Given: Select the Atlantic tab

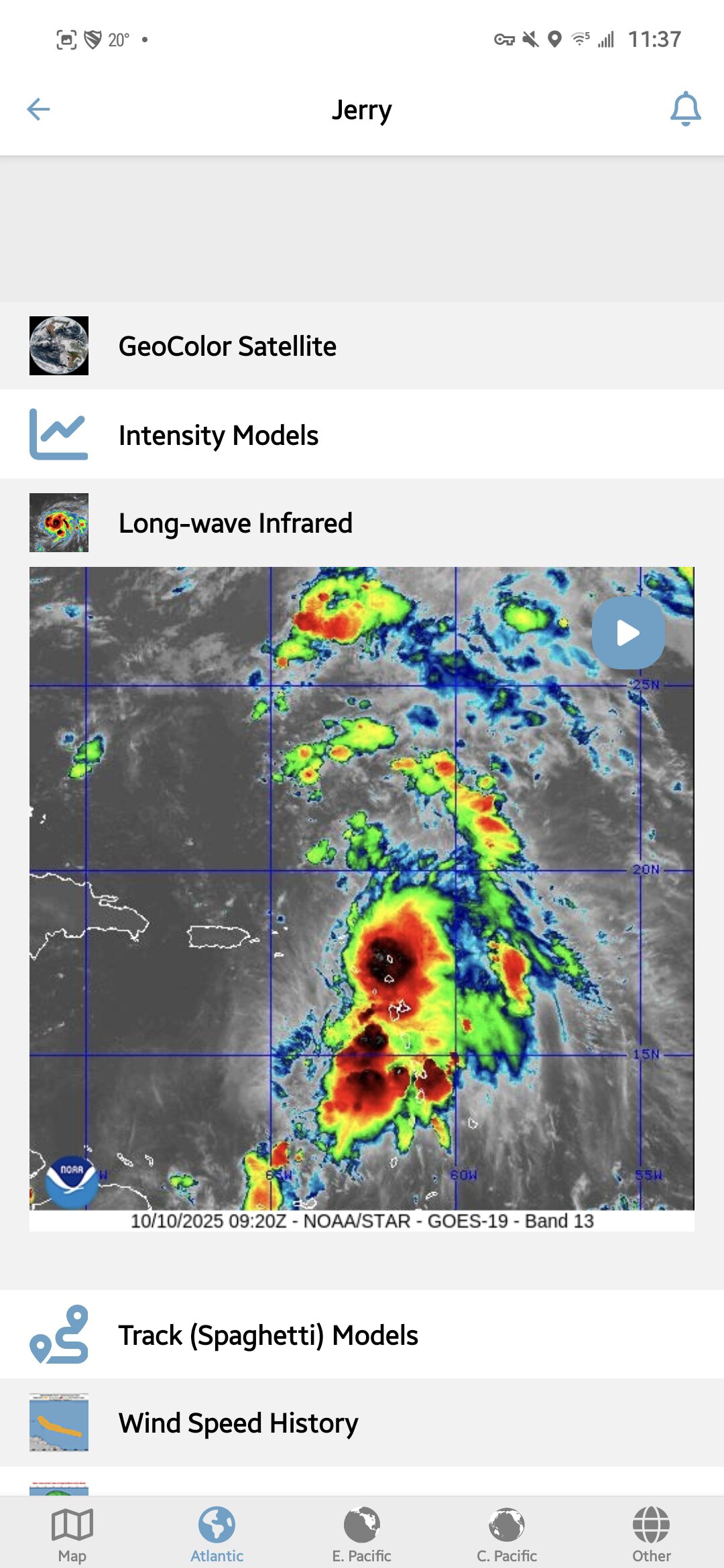Looking at the screenshot, I should (217, 1534).
